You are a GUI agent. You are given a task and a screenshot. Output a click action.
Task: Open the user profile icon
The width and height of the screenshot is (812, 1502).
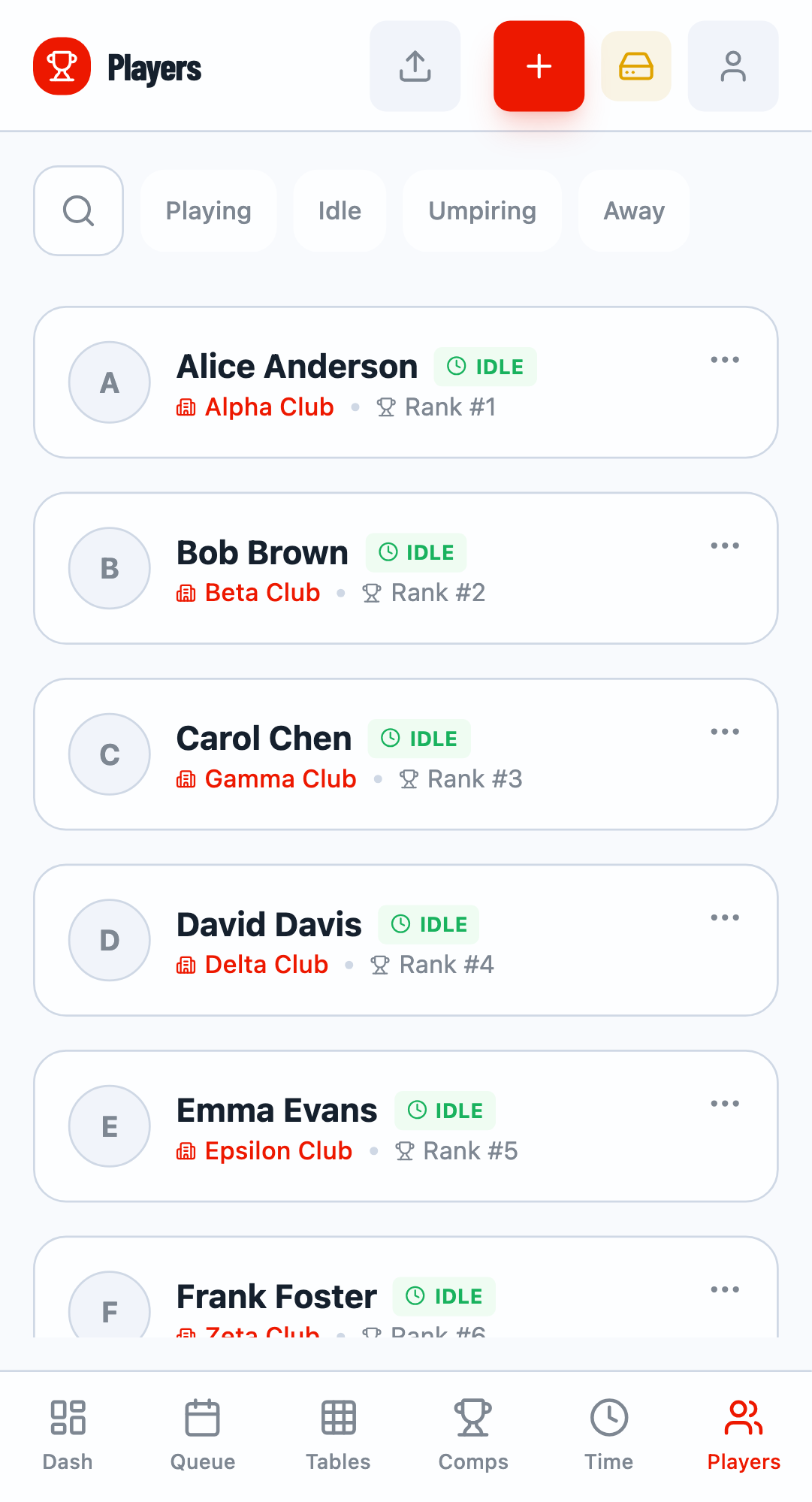click(732, 66)
